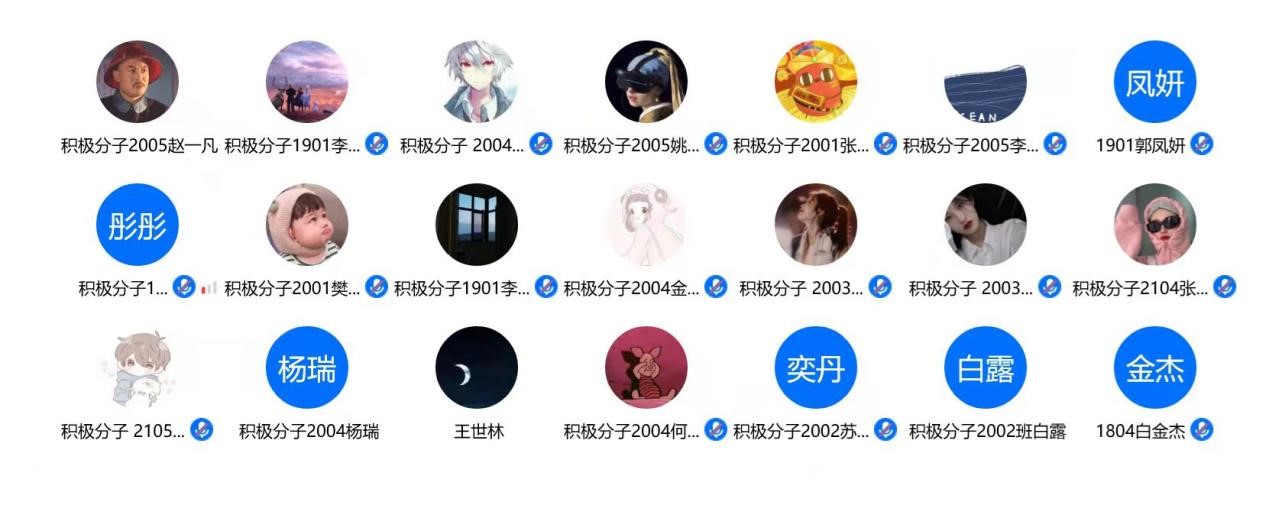Tap the 彤彤 avatar participant tile

[137, 225]
